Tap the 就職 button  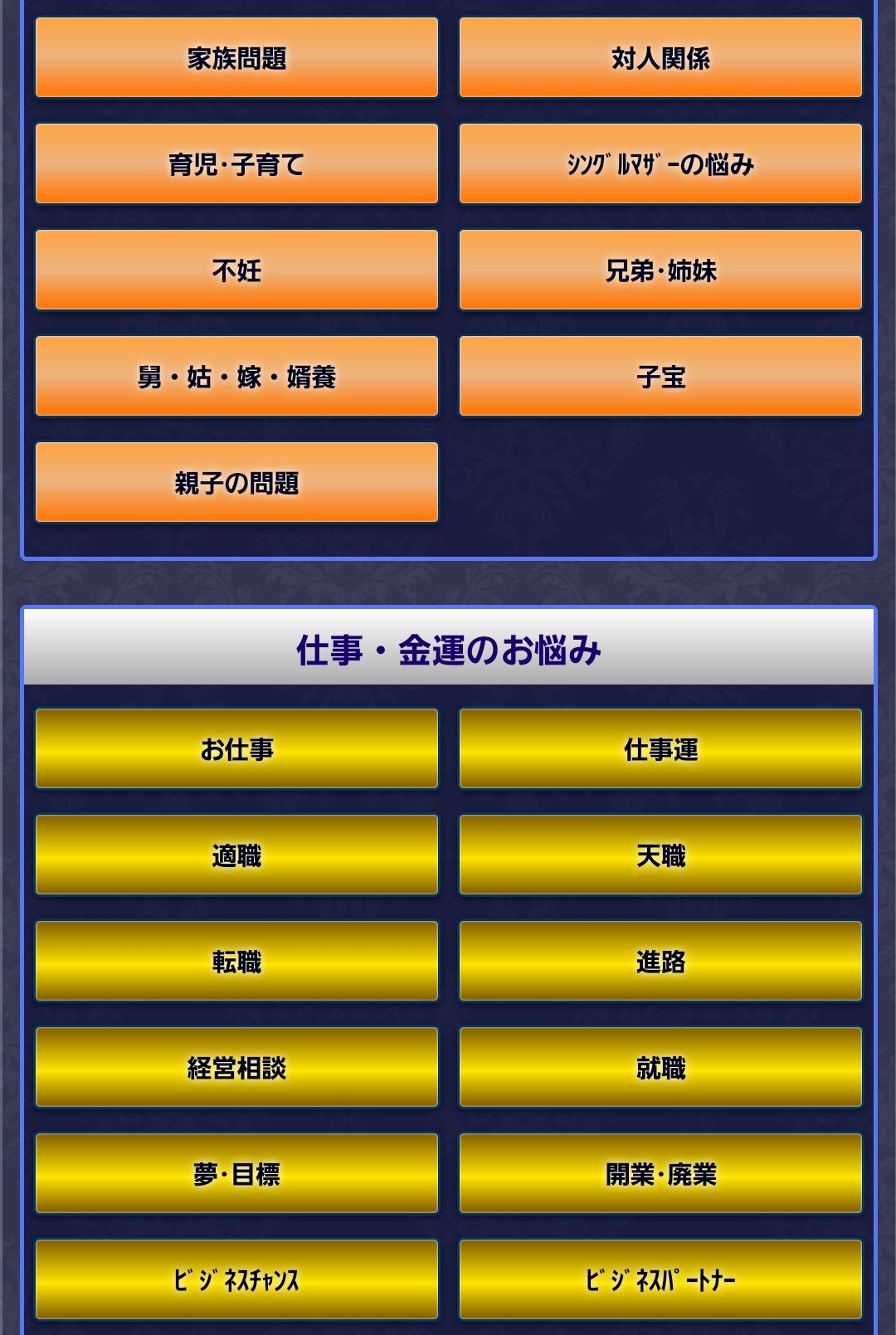point(660,1068)
